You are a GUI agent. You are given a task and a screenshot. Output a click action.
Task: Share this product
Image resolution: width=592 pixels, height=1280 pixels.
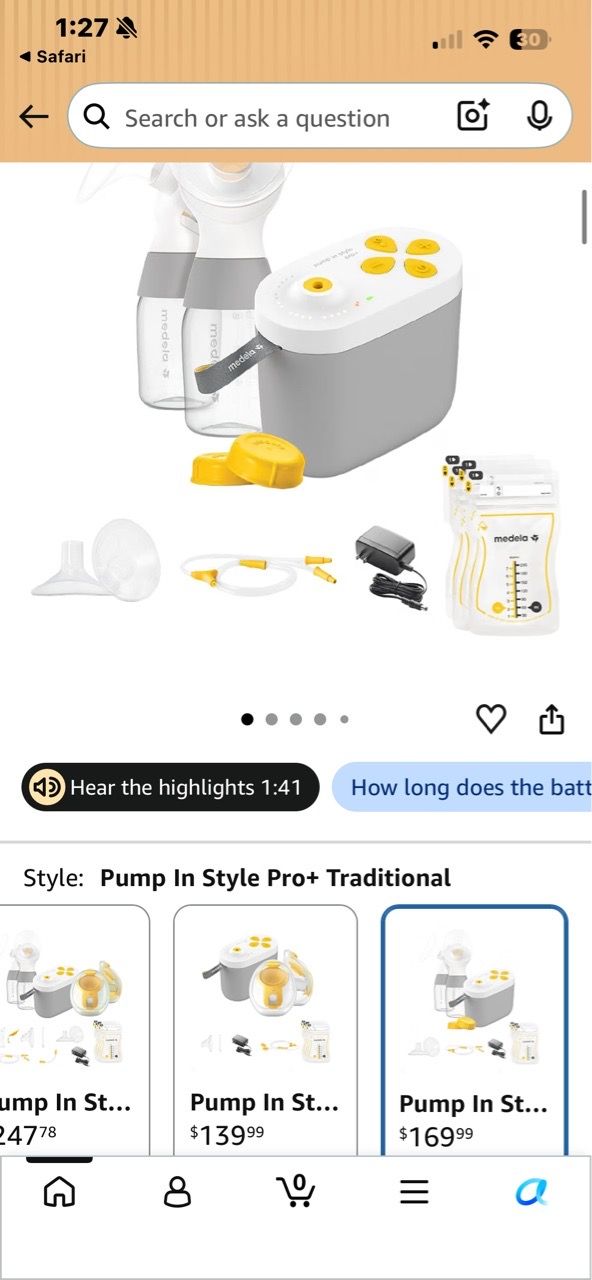[552, 718]
